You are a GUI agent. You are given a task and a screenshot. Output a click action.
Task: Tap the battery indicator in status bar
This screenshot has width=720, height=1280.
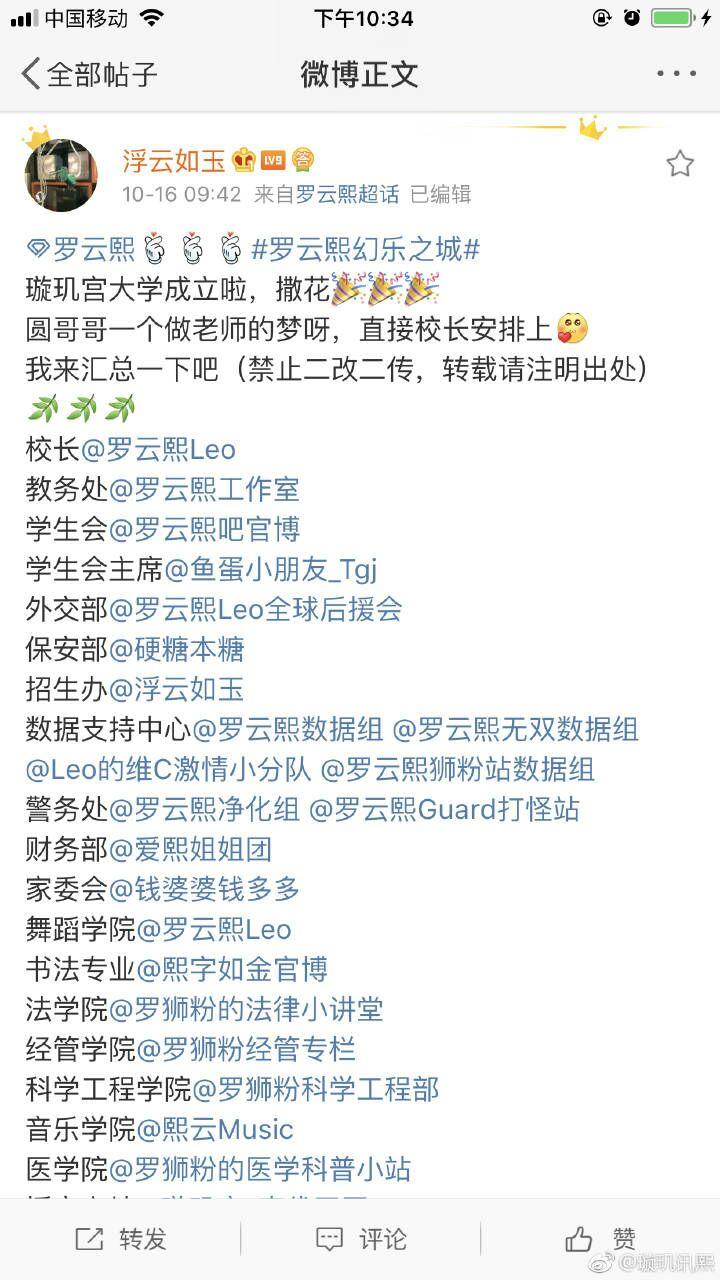[672, 17]
